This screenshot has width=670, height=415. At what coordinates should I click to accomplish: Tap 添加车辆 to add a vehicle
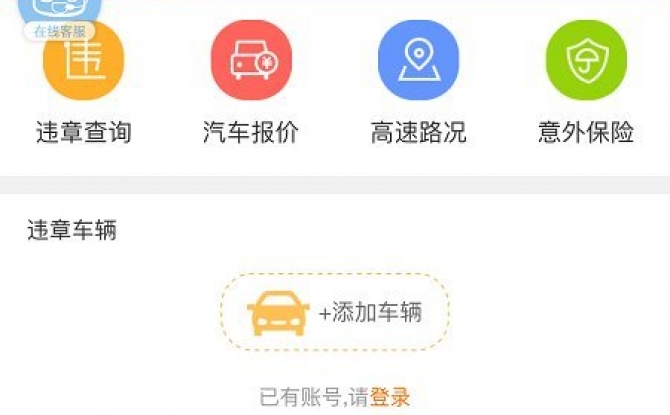coord(335,313)
